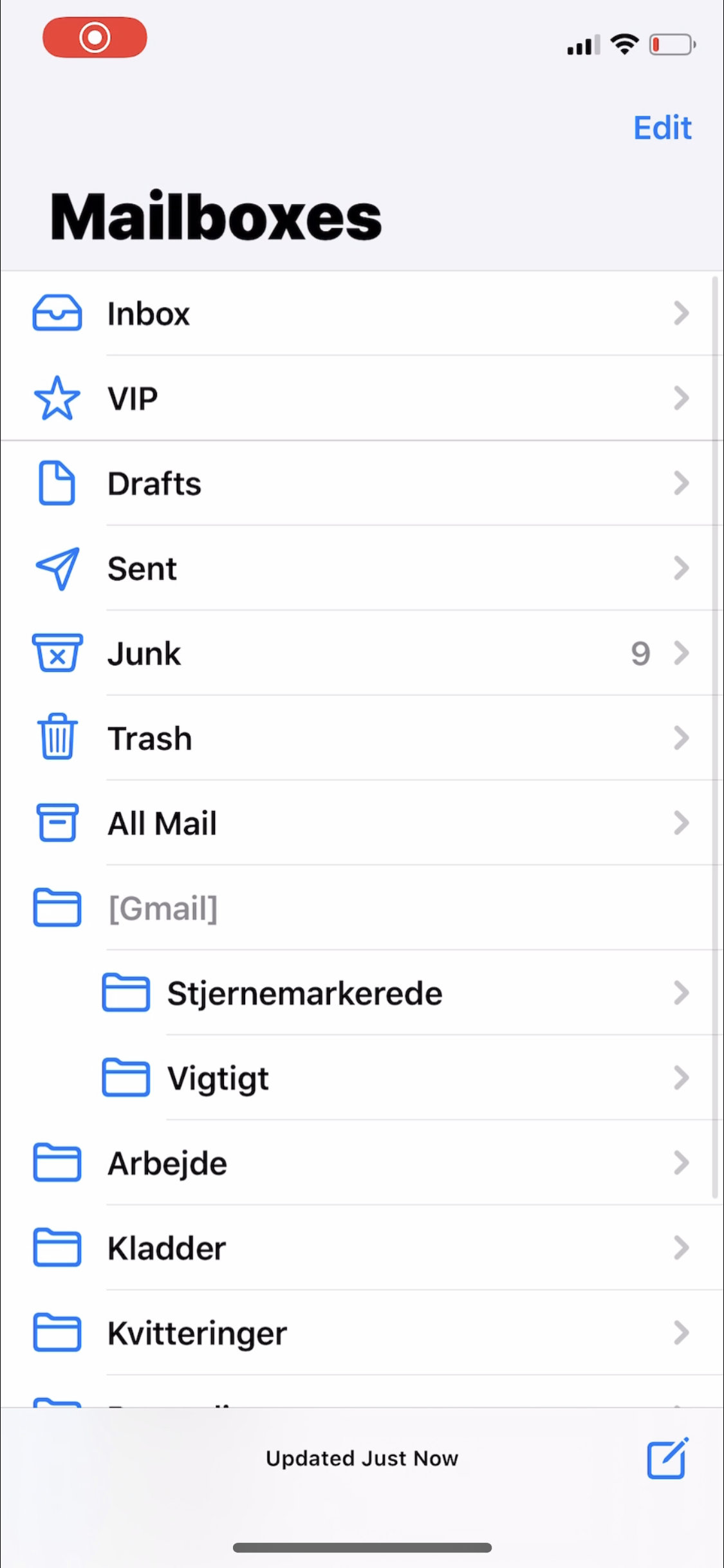This screenshot has width=724, height=1568.
Task: Open the Inbox mailbox
Action: [360, 313]
